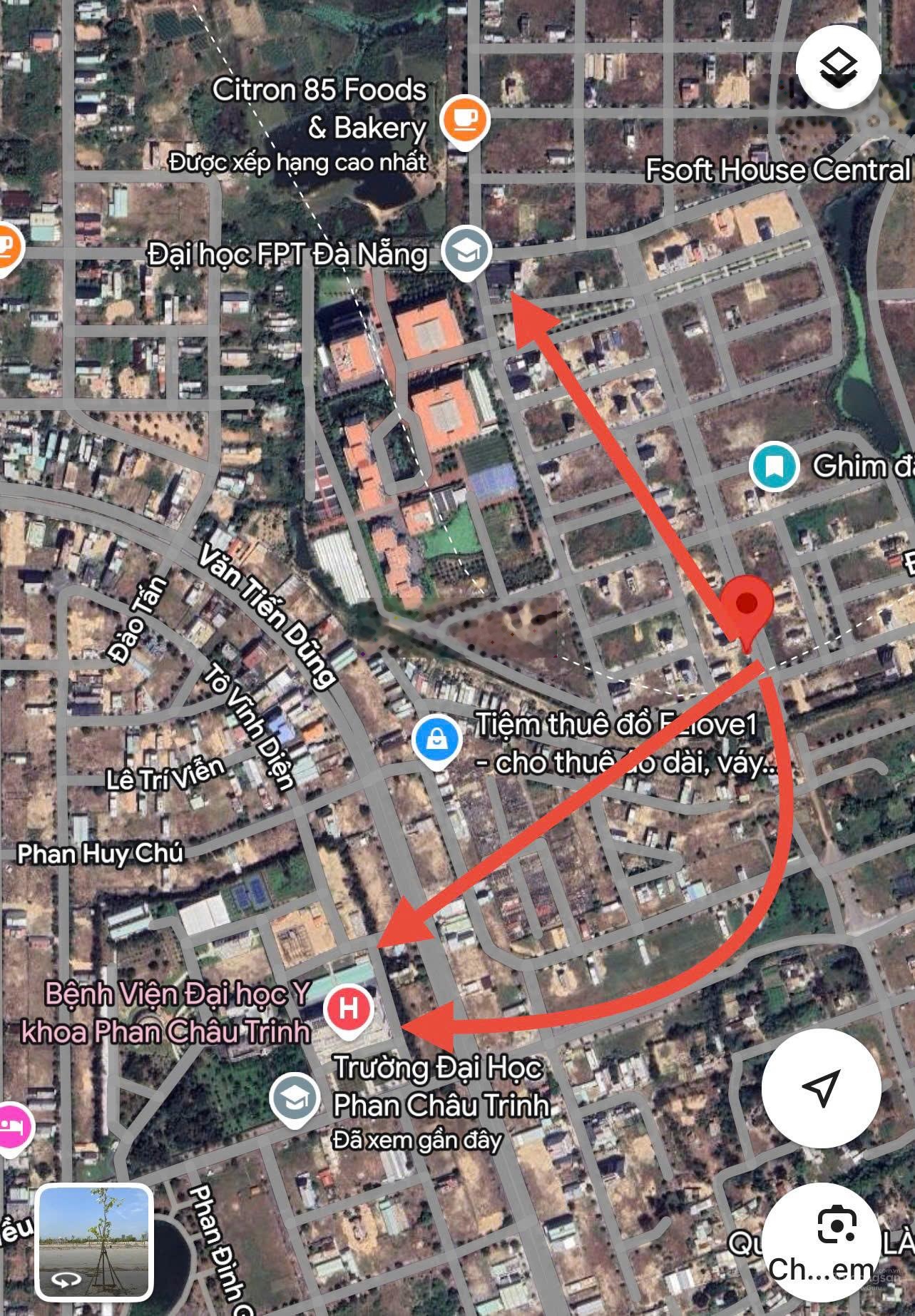Open the Đại học FPT Đà Nẵng marker
This screenshot has height=1316, width=915.
coord(466,252)
